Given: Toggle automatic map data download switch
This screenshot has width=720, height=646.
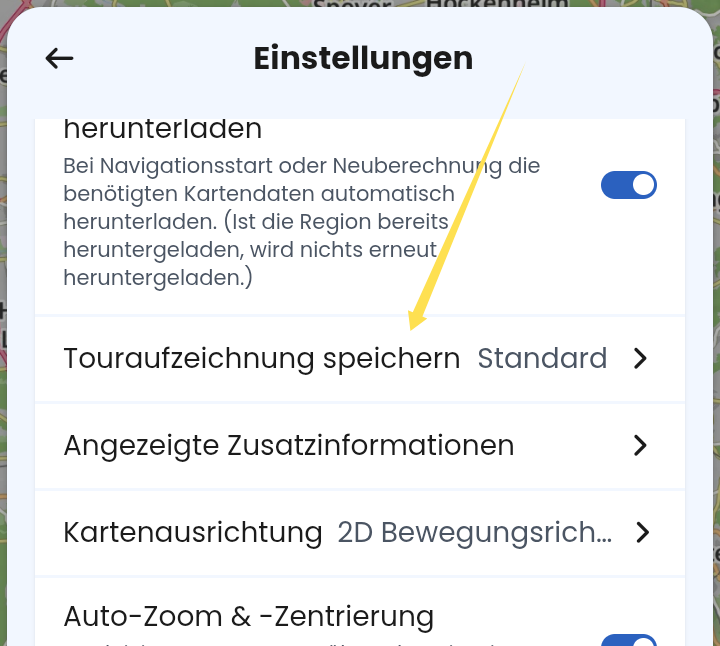Looking at the screenshot, I should click(x=628, y=185).
